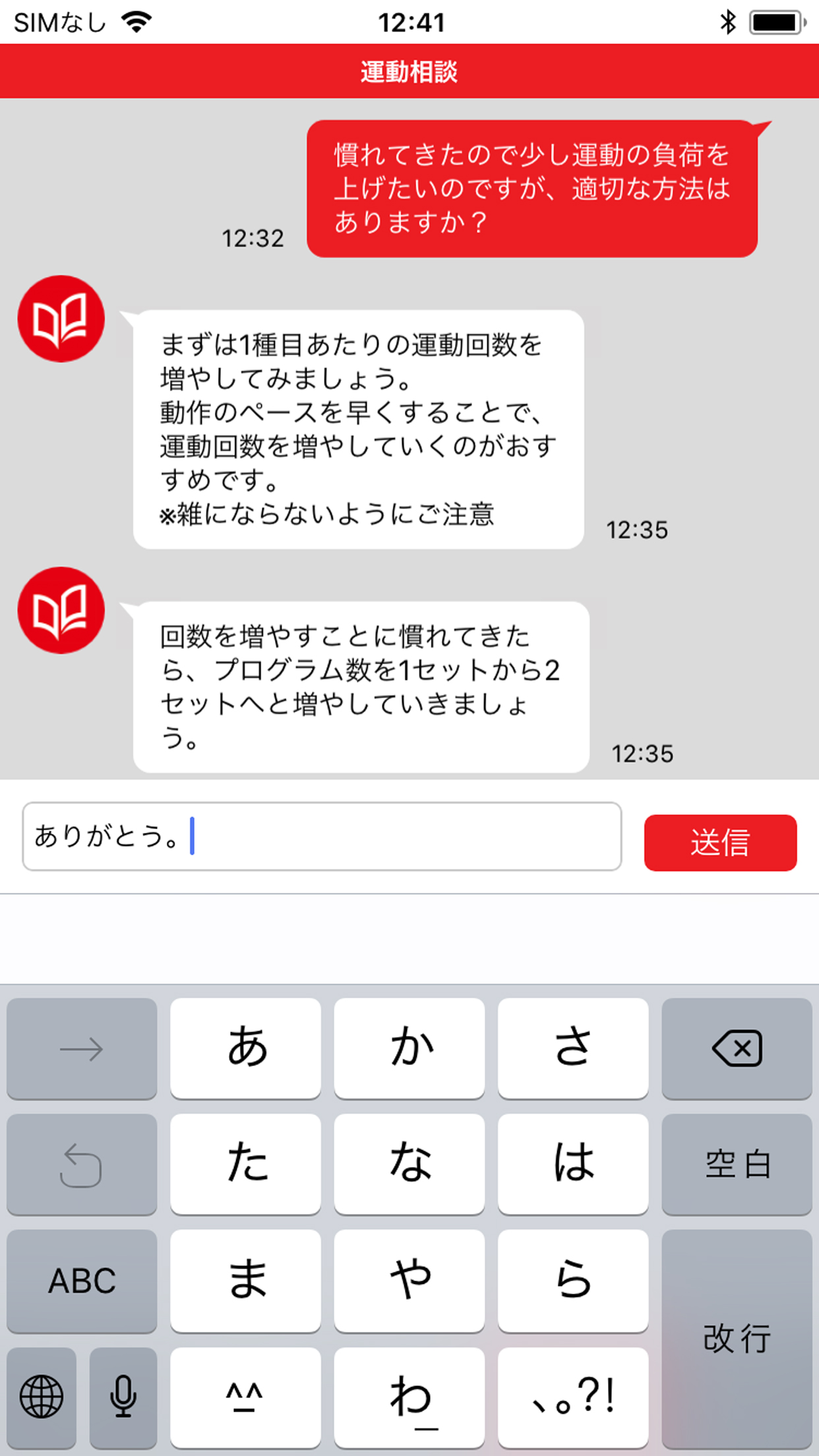
Task: Tap the ^_^ kaomoji key
Action: click(245, 1398)
